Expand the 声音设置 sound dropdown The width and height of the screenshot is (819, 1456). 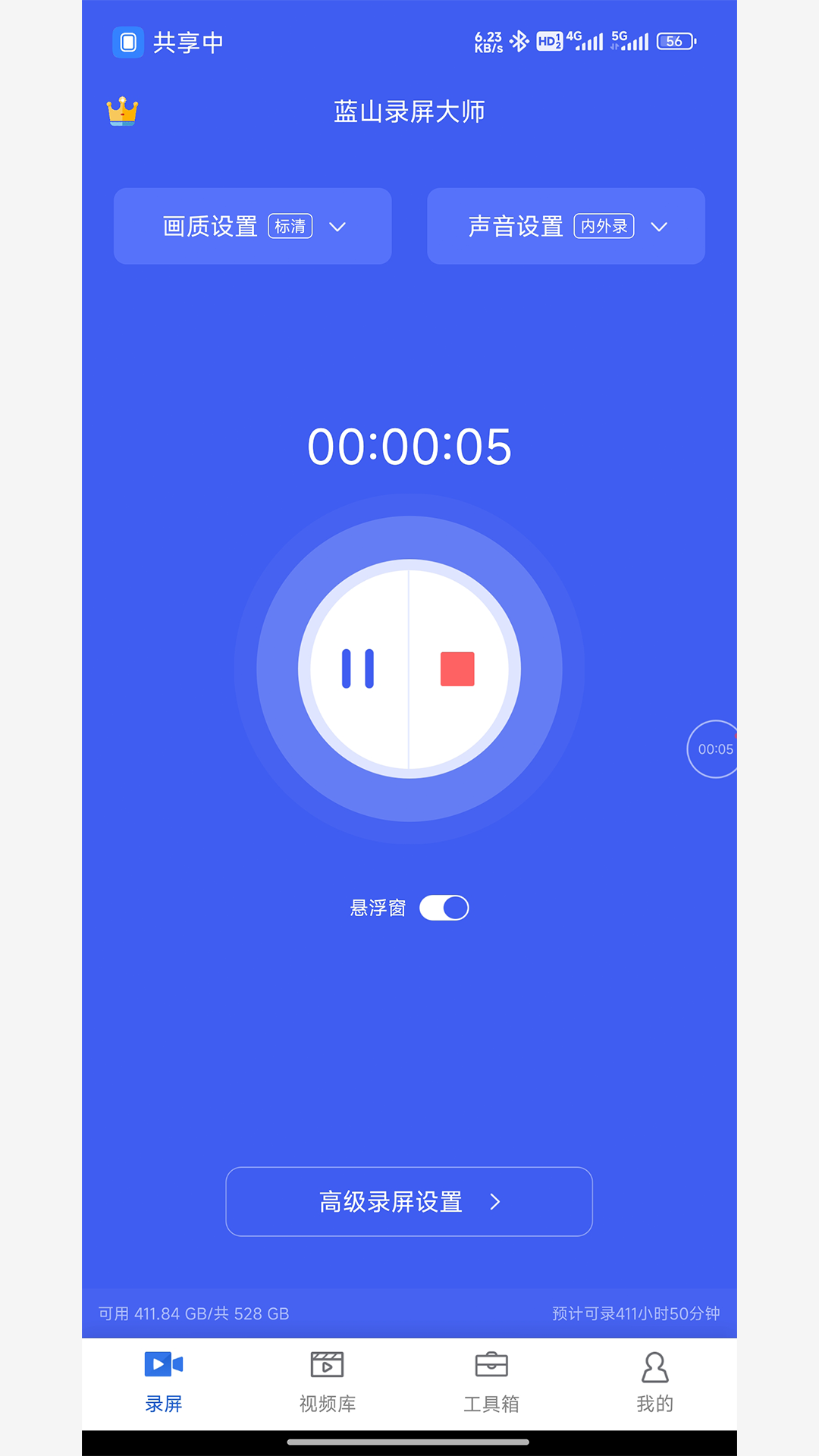[566, 226]
